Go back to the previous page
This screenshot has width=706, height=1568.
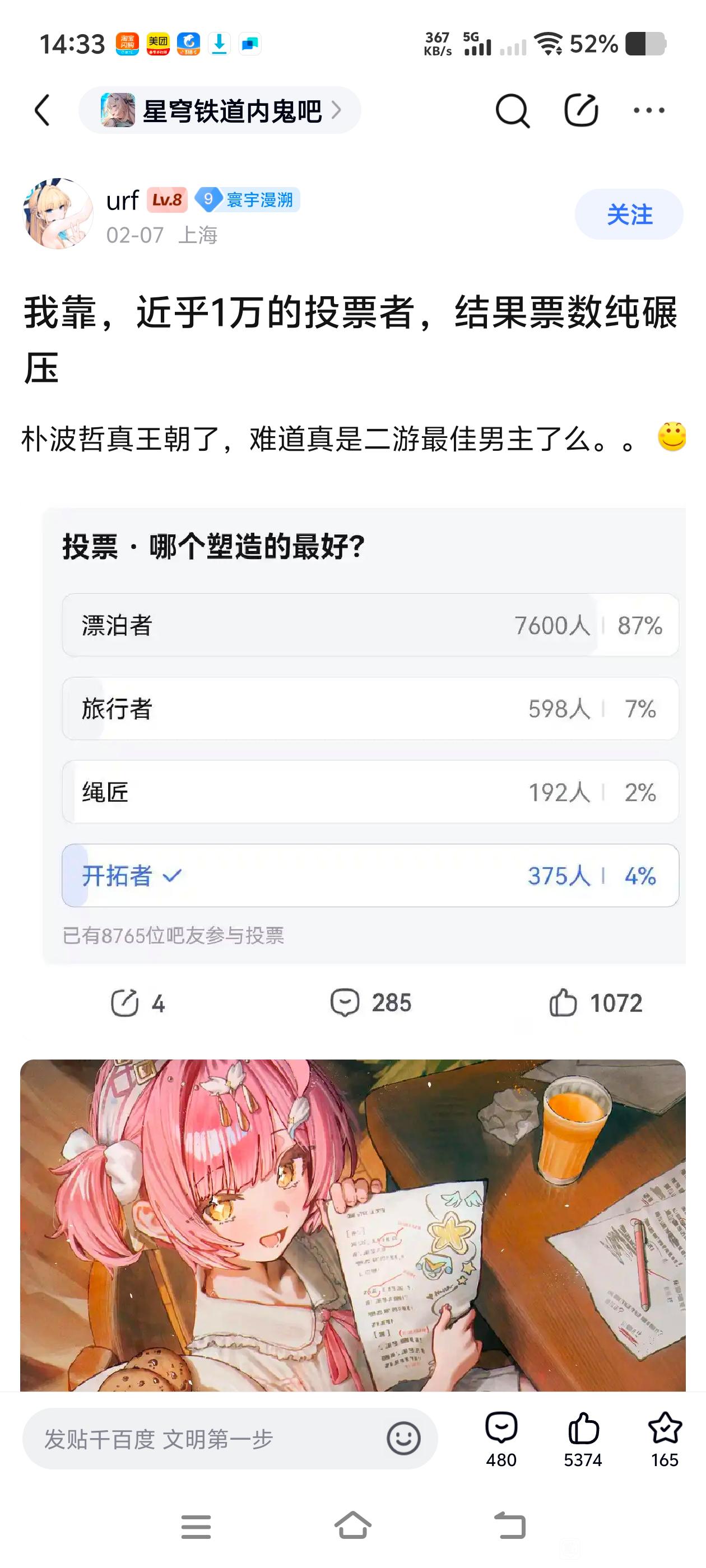[x=43, y=111]
